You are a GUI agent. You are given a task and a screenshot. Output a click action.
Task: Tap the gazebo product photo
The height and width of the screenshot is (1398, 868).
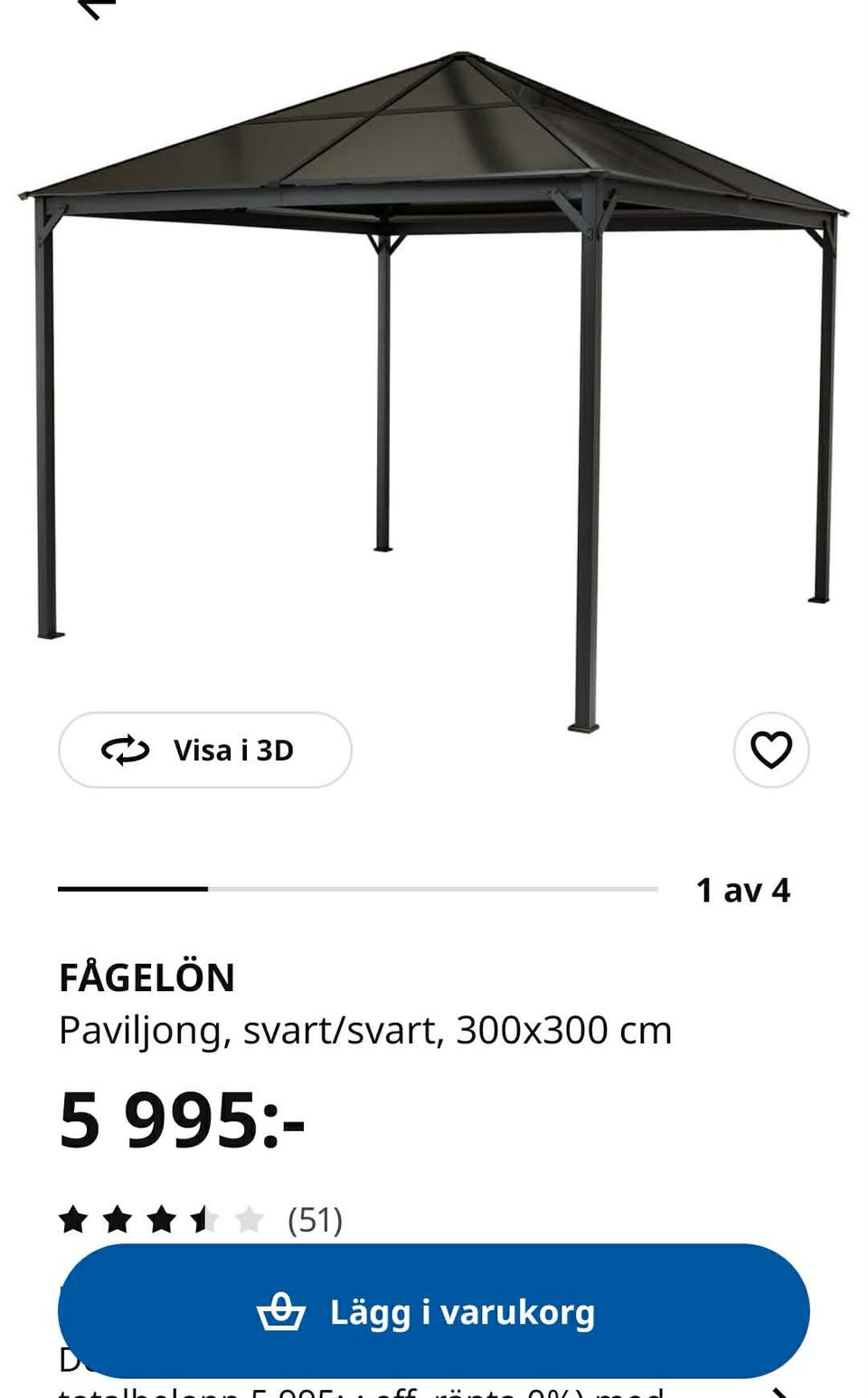pos(434,362)
